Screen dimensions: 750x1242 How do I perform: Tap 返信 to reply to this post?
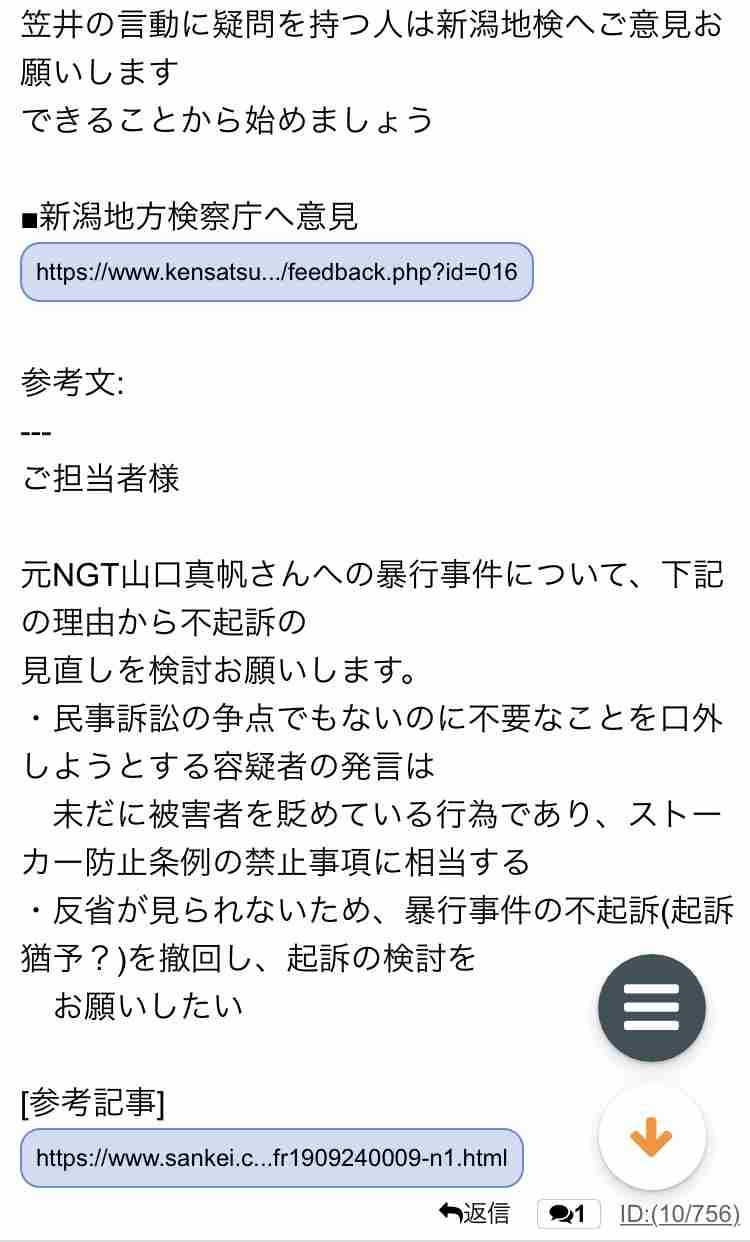point(474,1214)
